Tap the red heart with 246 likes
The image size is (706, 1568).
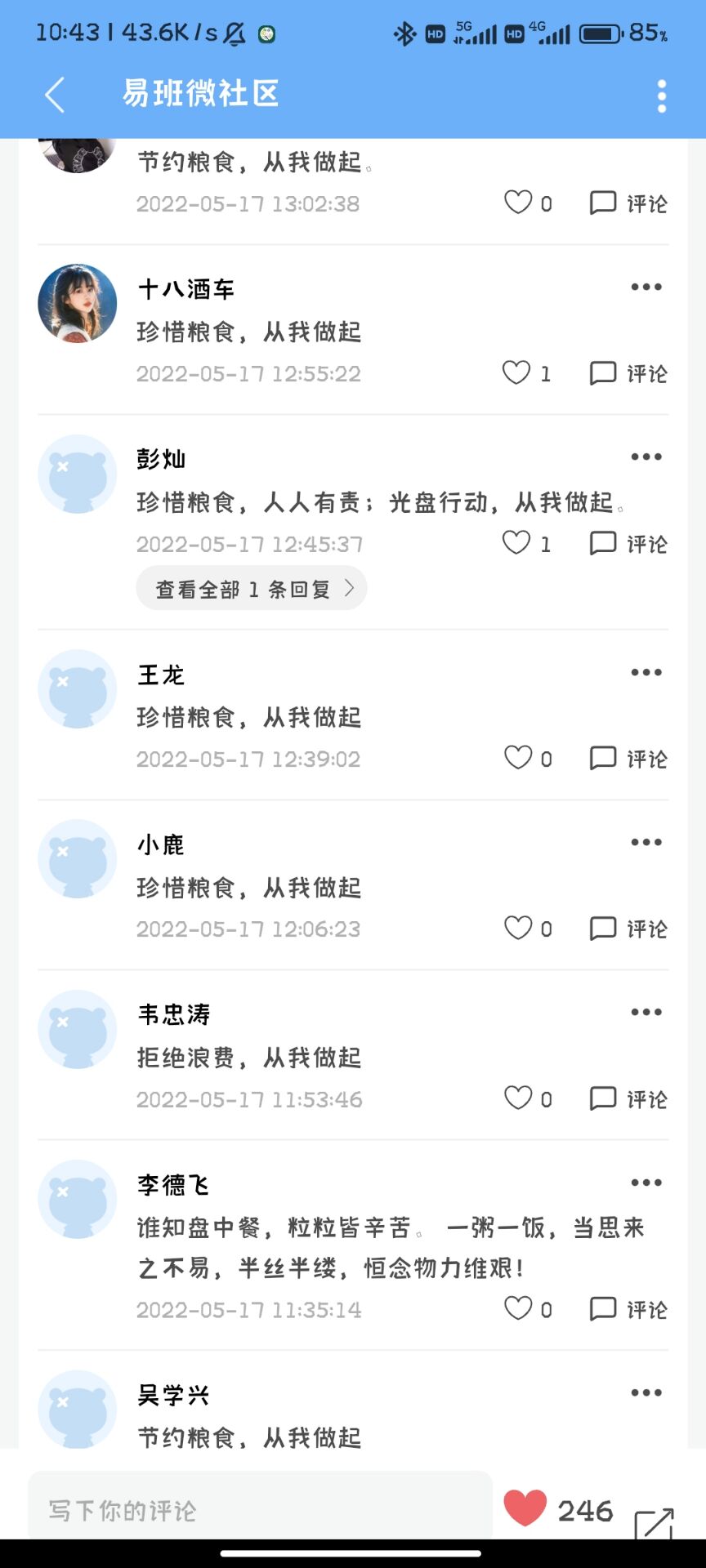(x=525, y=1508)
